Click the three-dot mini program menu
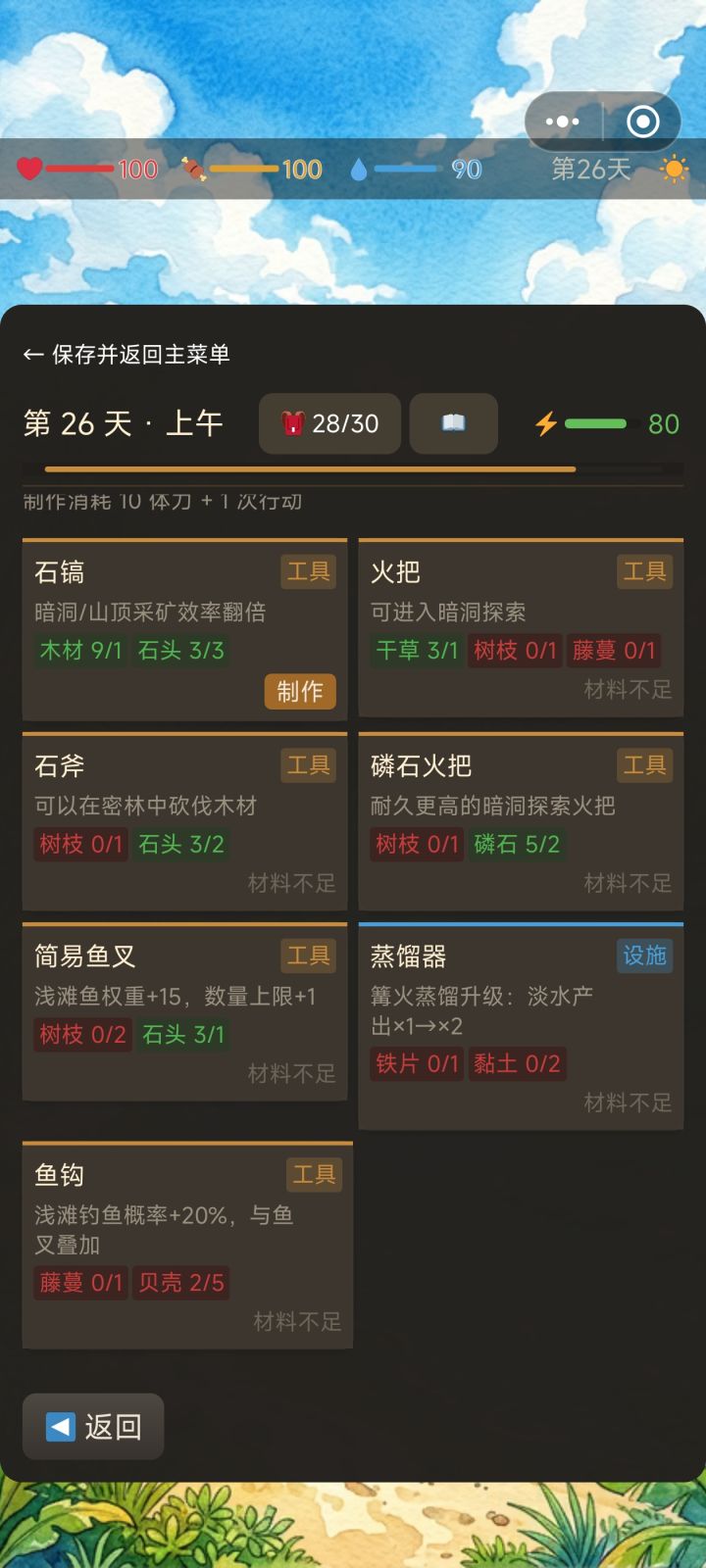Image resolution: width=706 pixels, height=1568 pixels. (562, 121)
